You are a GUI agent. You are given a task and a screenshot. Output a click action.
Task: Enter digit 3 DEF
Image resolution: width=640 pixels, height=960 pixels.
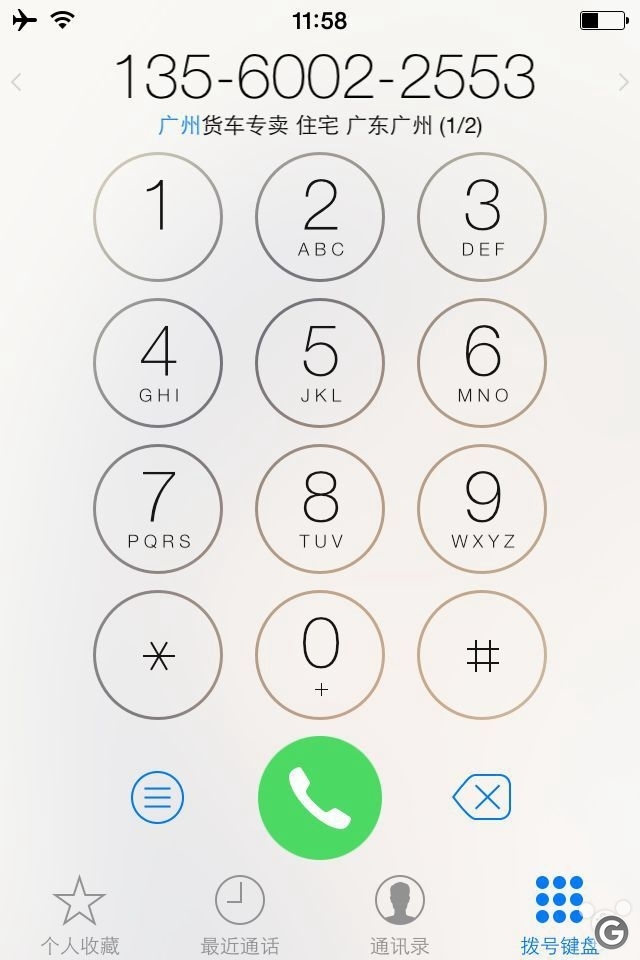[x=482, y=215]
